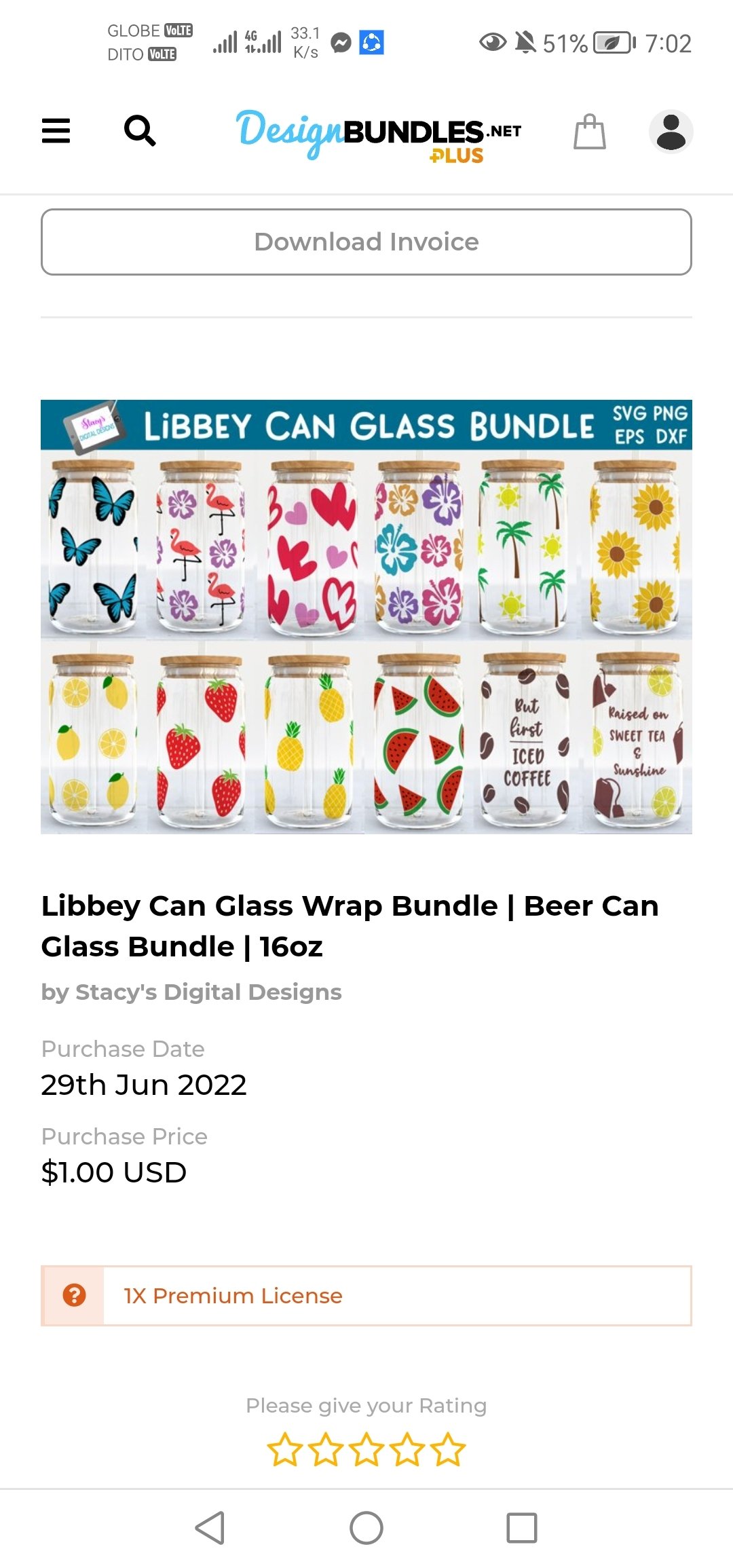Screen dimensions: 733x1568
Task: Open the search icon
Action: 140,130
